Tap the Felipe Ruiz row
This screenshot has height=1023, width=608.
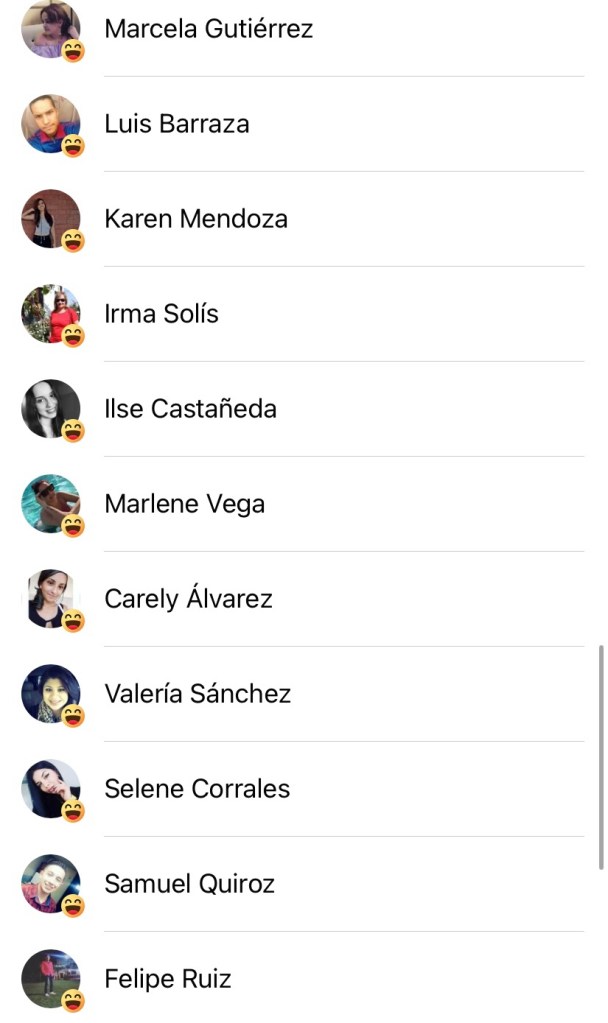[167, 979]
